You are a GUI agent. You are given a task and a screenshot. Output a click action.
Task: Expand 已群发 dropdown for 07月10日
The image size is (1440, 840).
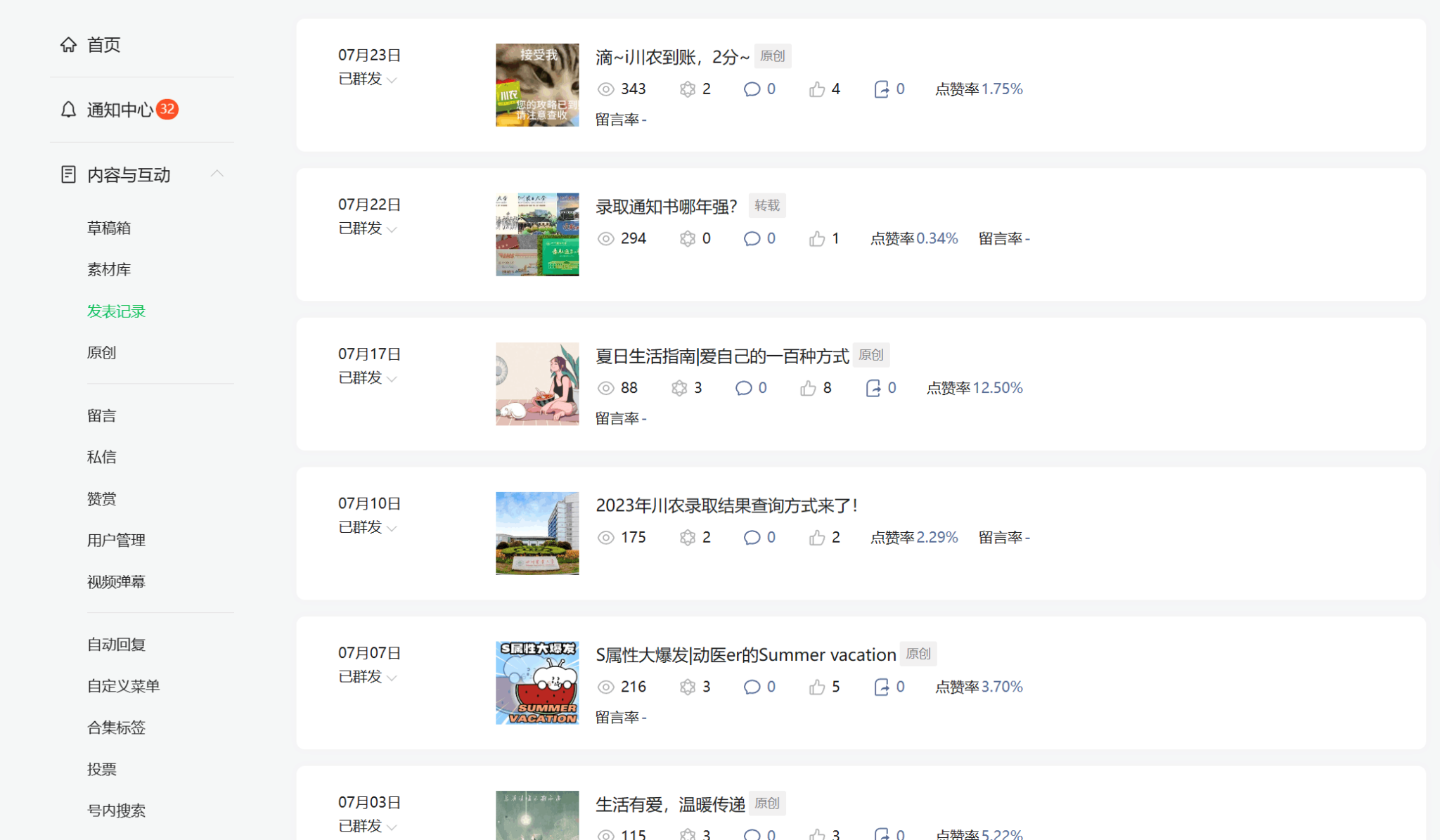(x=392, y=529)
